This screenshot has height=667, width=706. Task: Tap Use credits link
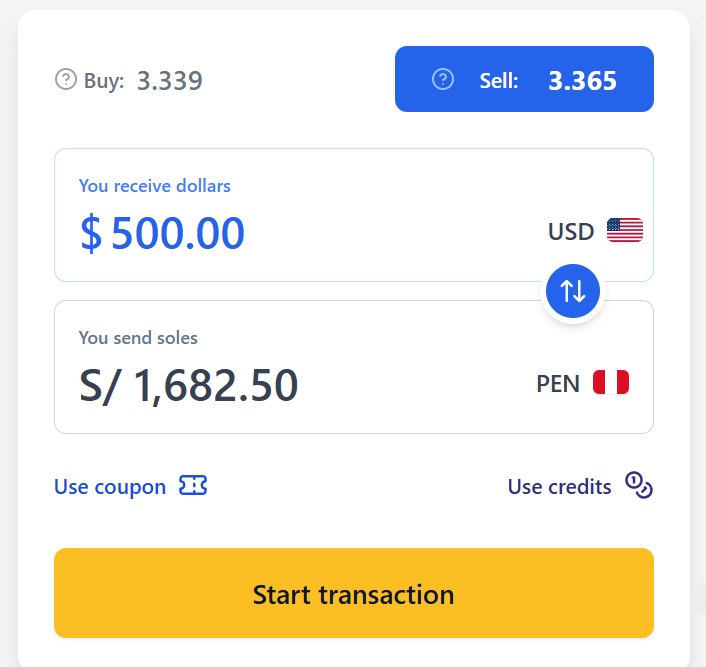[x=580, y=486]
